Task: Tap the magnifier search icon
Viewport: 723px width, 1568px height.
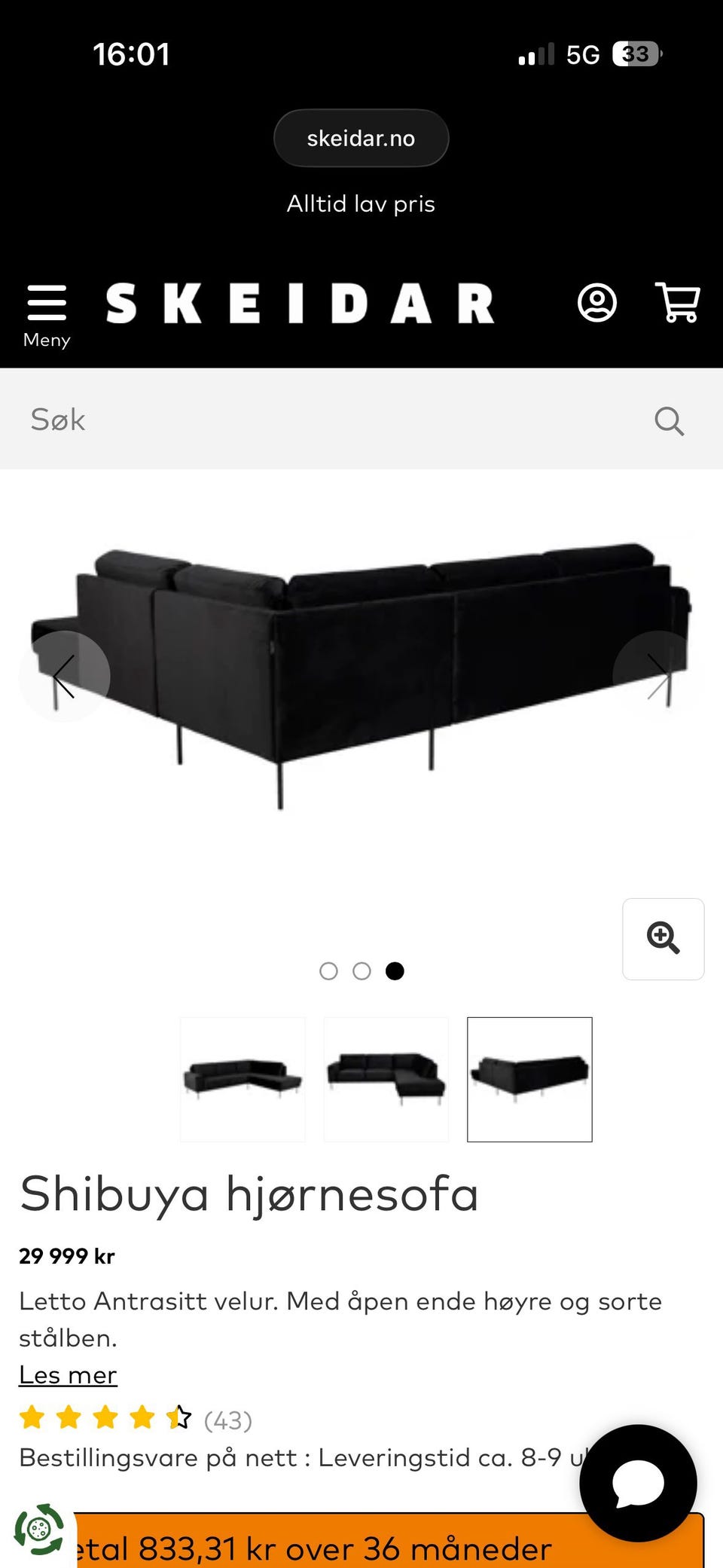Action: pyautogui.click(x=669, y=421)
